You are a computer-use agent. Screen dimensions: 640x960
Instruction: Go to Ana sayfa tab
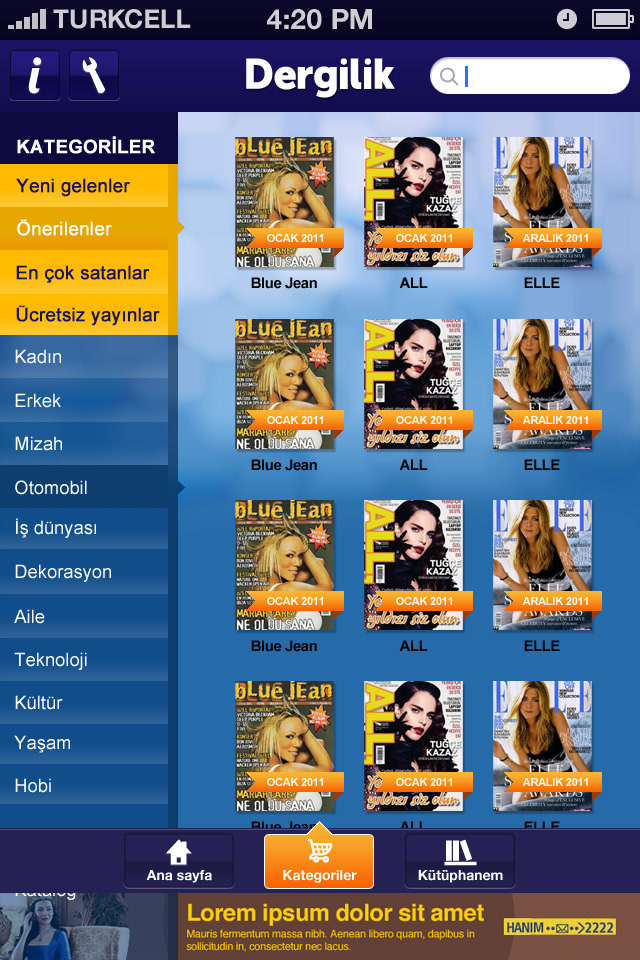tap(179, 861)
